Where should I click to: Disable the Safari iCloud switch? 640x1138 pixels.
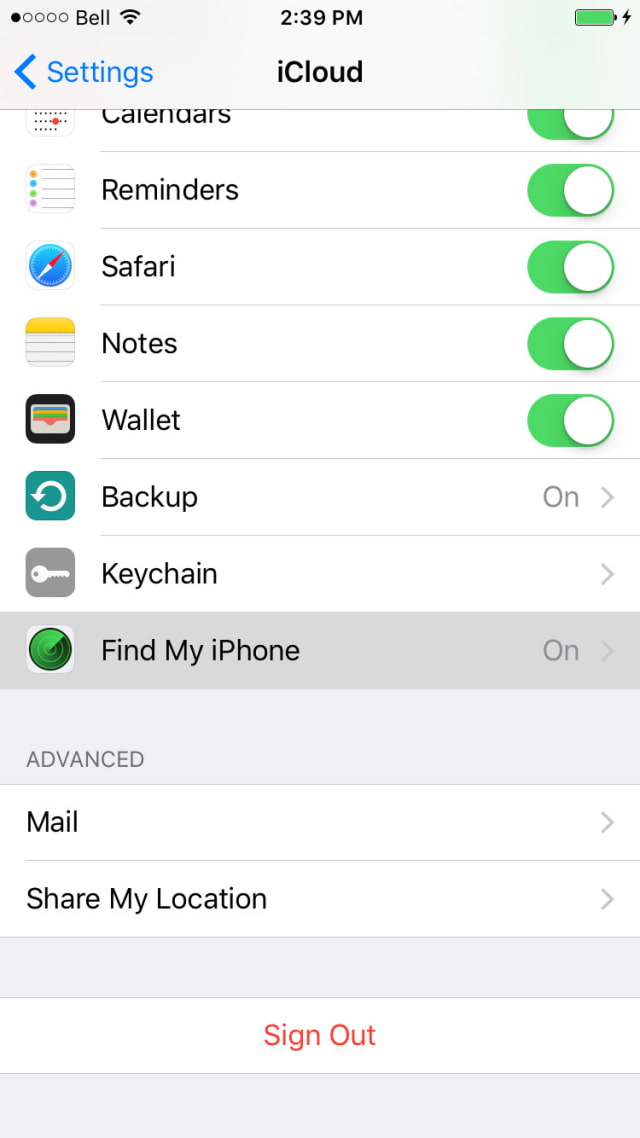tap(570, 267)
